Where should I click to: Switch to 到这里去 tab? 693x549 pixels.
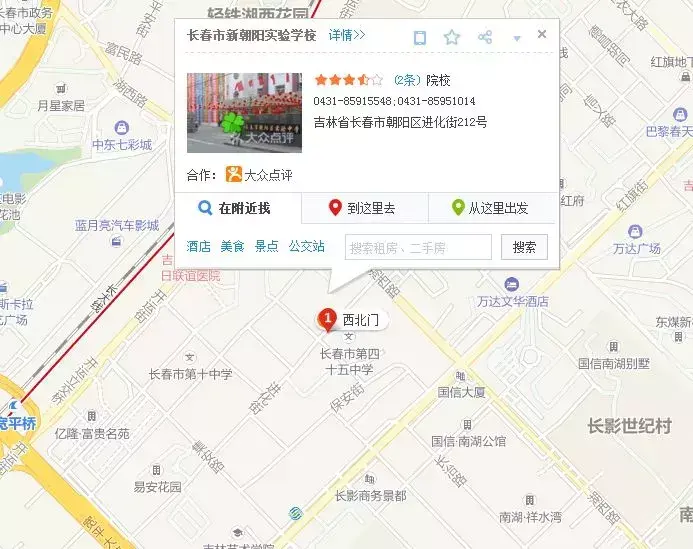tap(365, 208)
